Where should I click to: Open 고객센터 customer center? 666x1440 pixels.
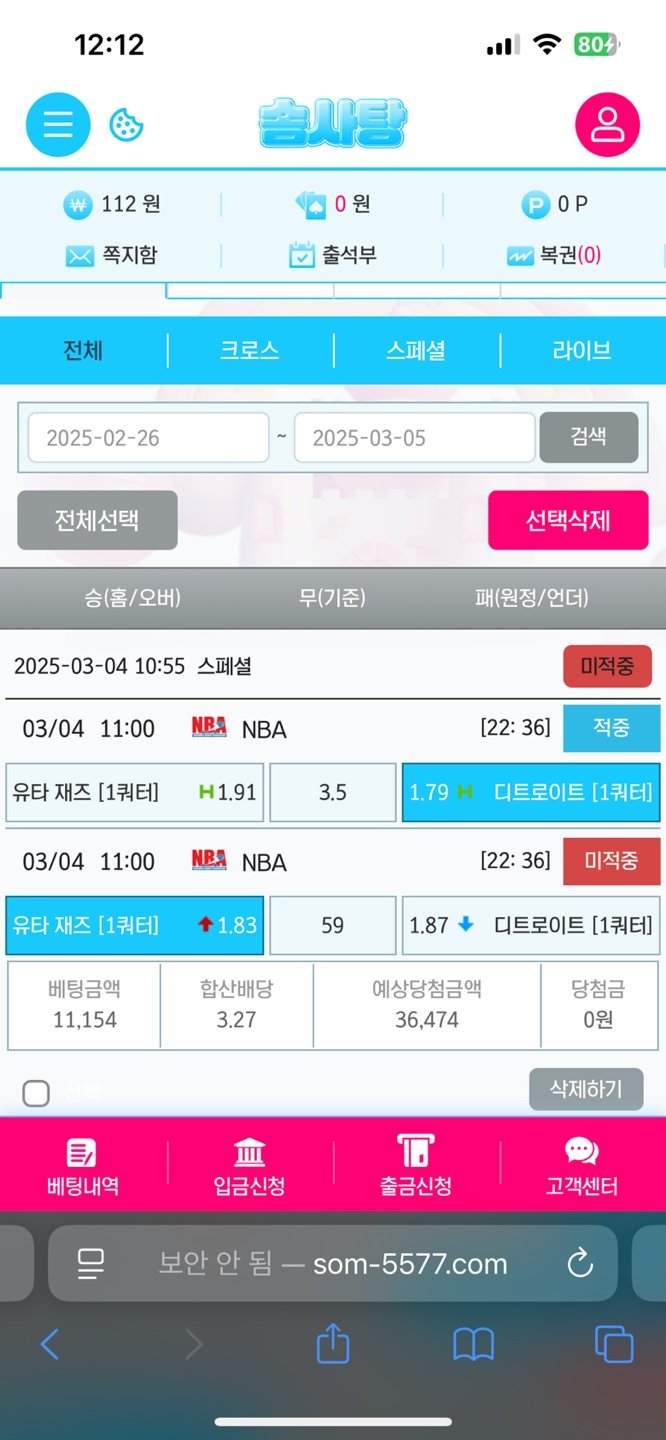(x=581, y=1167)
